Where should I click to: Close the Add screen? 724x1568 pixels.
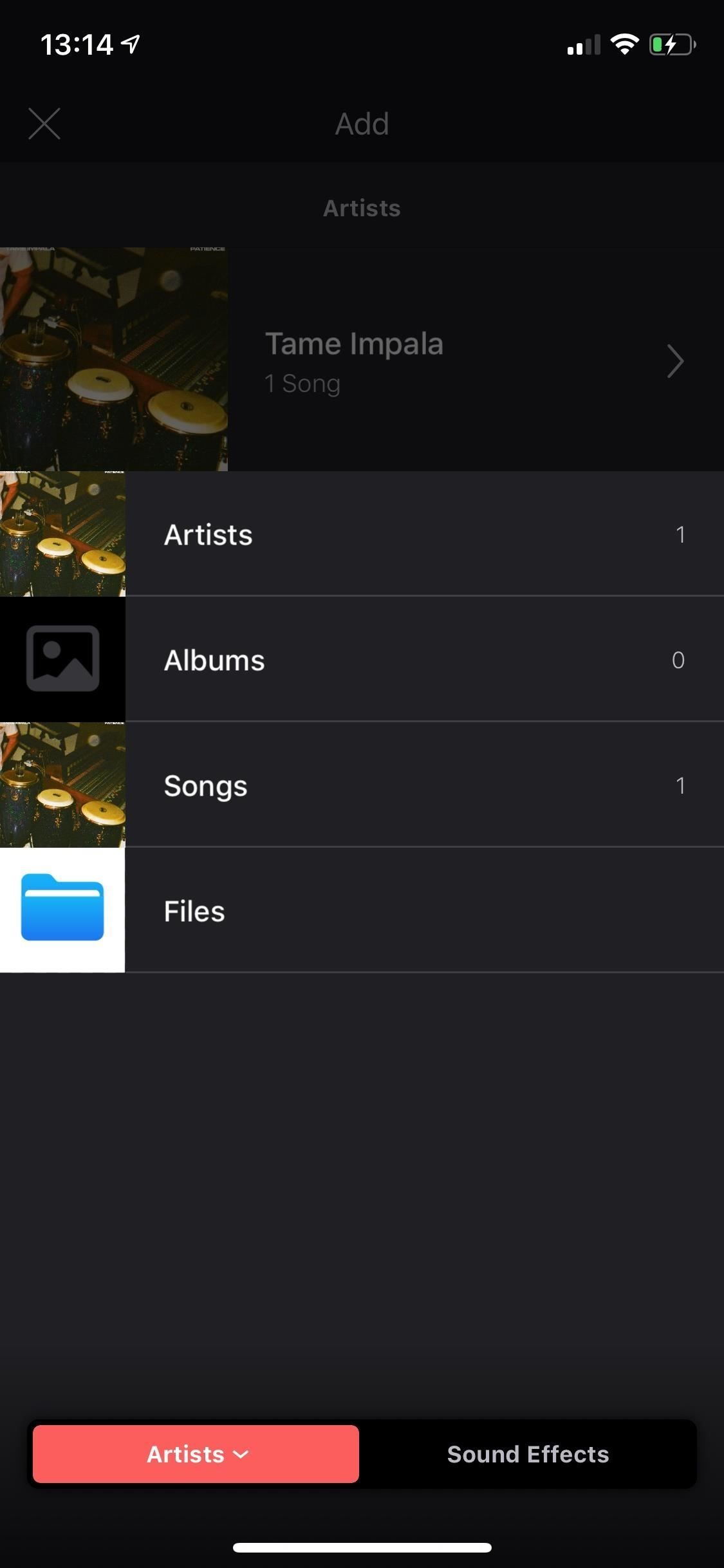coord(44,124)
